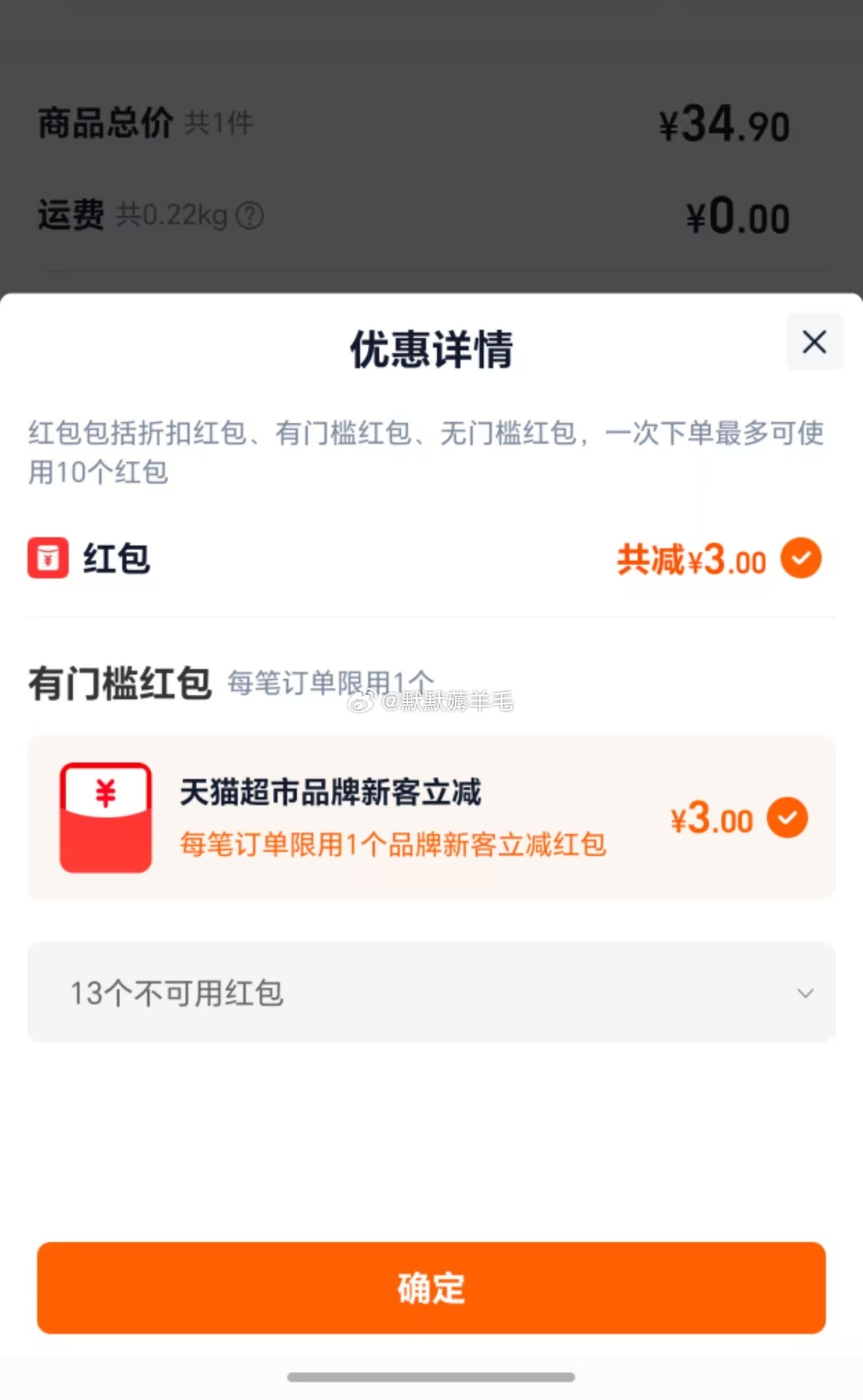Confirm with the 确定 button
Viewport: 863px width, 1400px height.
(x=431, y=1287)
